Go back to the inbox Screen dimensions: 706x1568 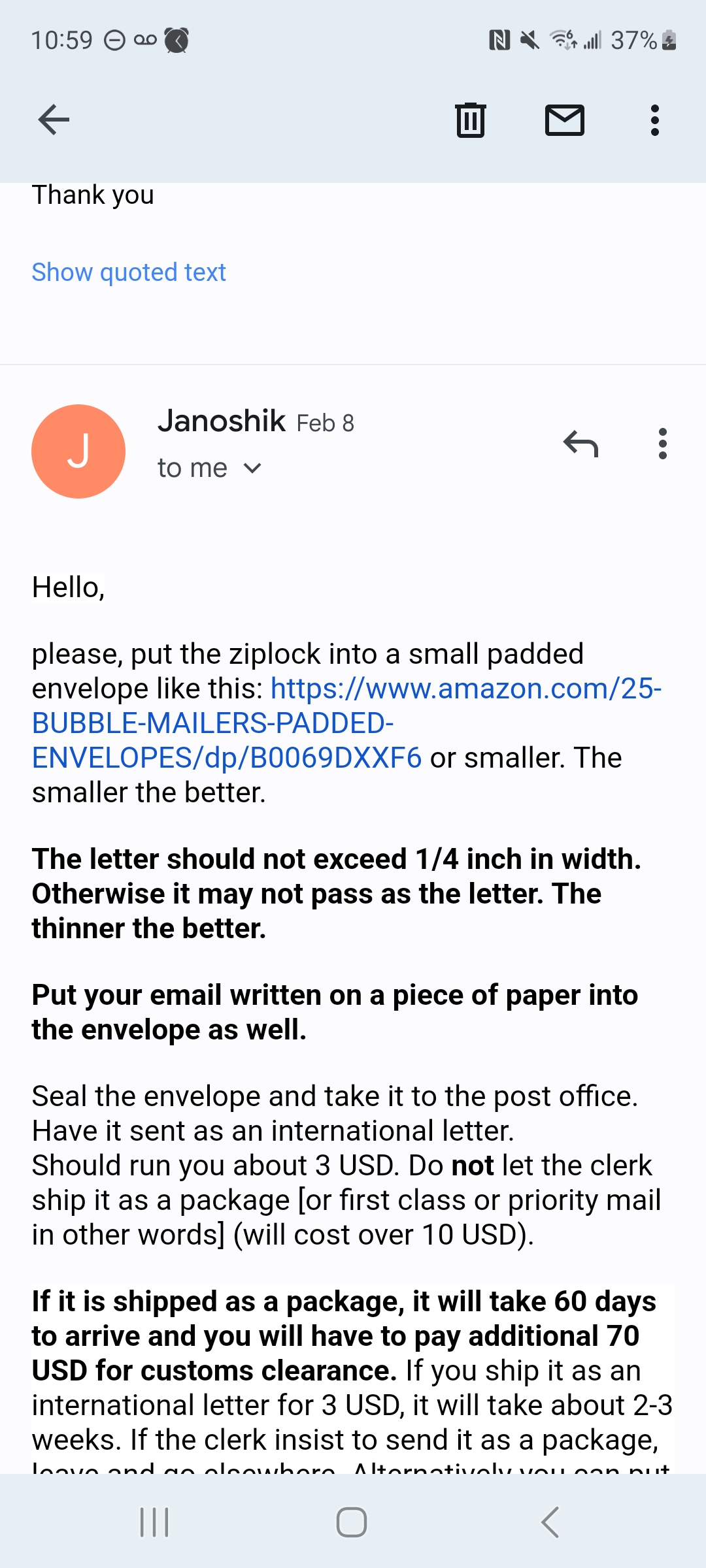[x=54, y=120]
